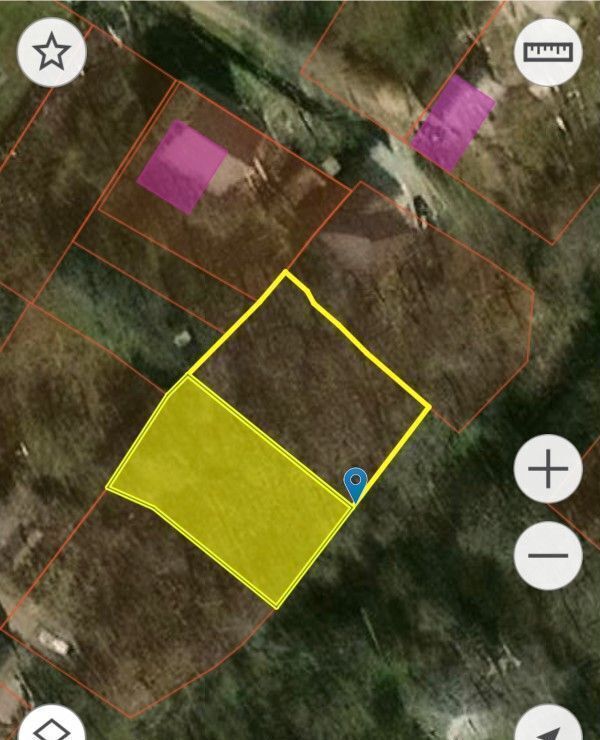Zoom out with the minus button
The image size is (600, 740).
click(548, 556)
